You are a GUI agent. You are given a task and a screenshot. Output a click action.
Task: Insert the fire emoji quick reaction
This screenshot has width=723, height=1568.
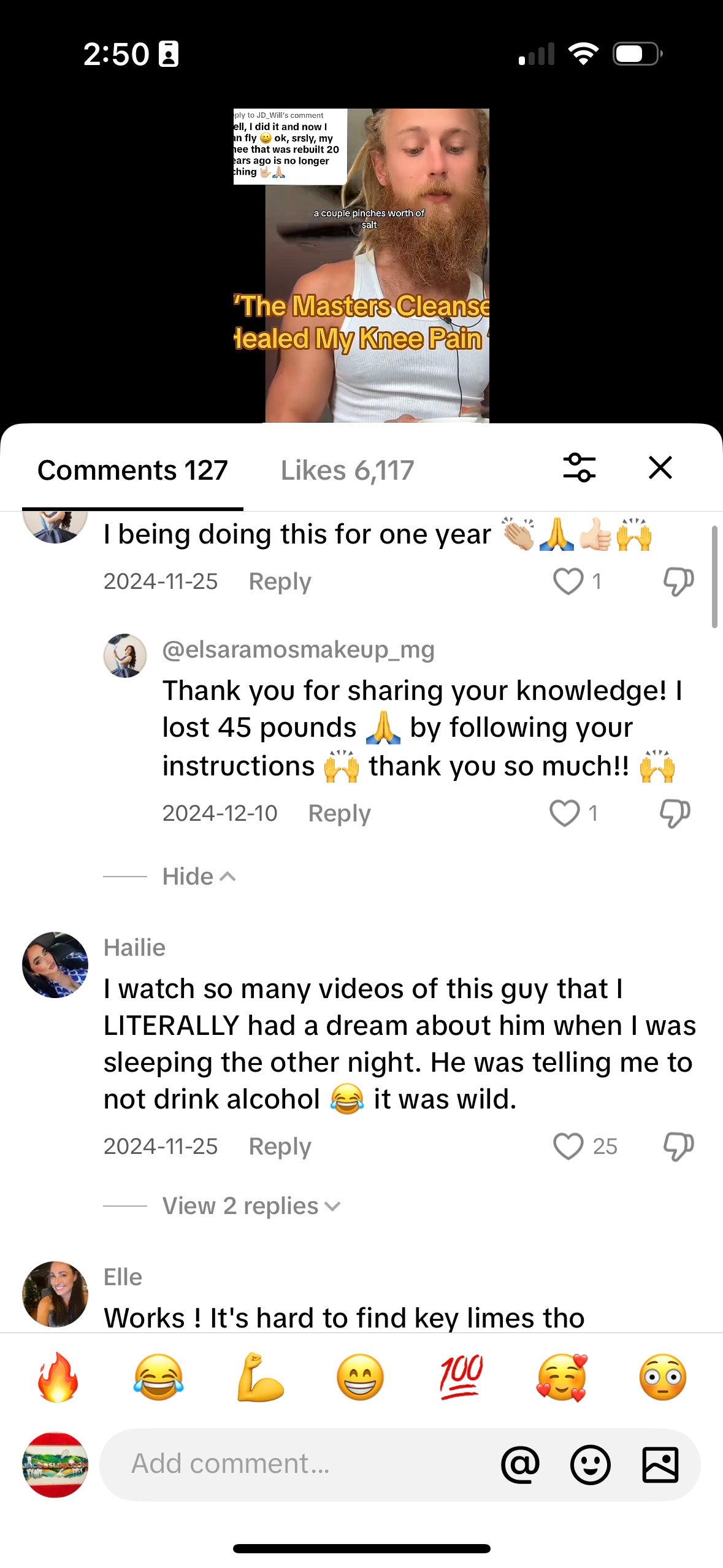tap(58, 1377)
